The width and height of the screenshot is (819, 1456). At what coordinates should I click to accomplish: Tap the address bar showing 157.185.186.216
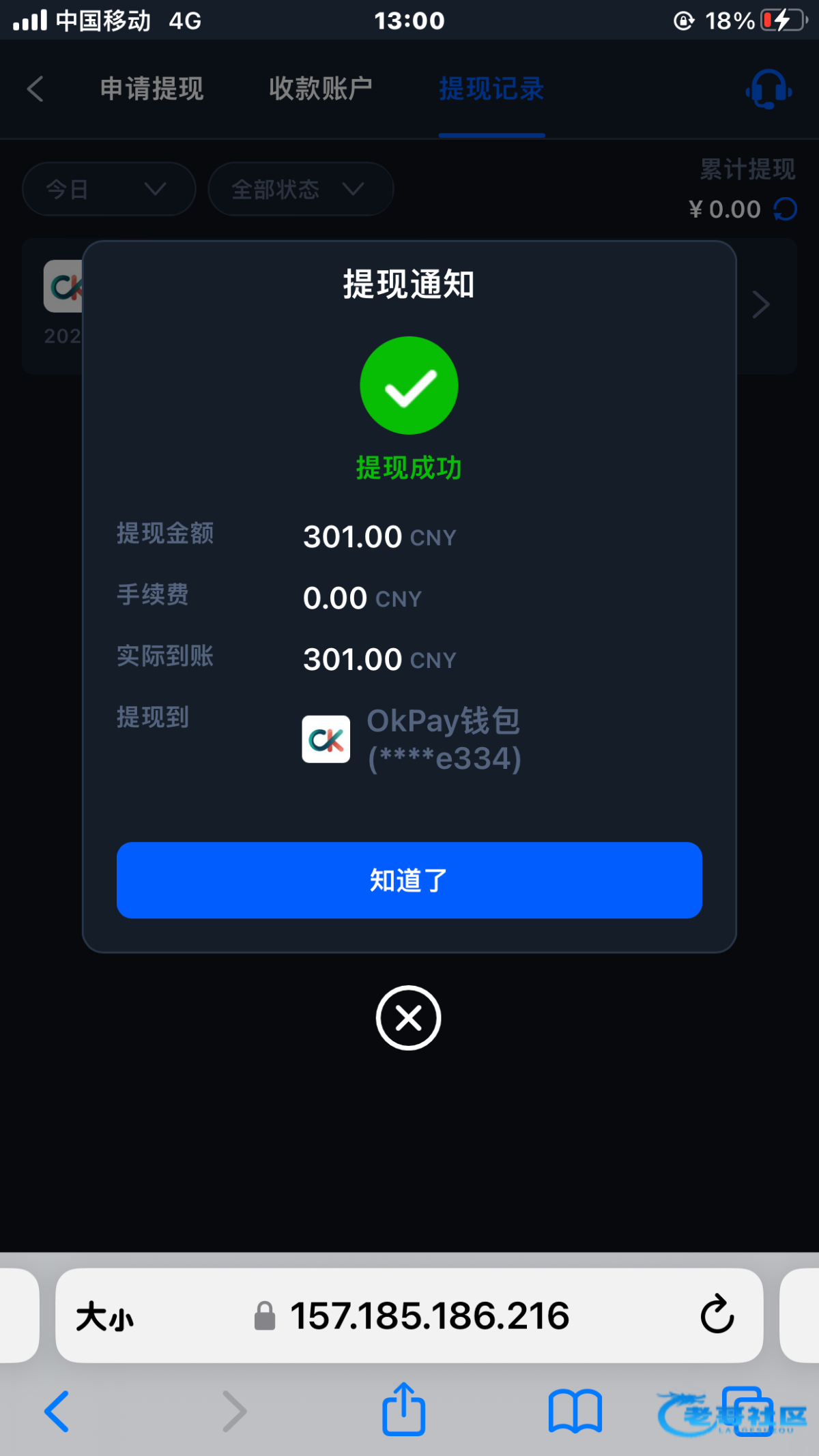pyautogui.click(x=429, y=1315)
